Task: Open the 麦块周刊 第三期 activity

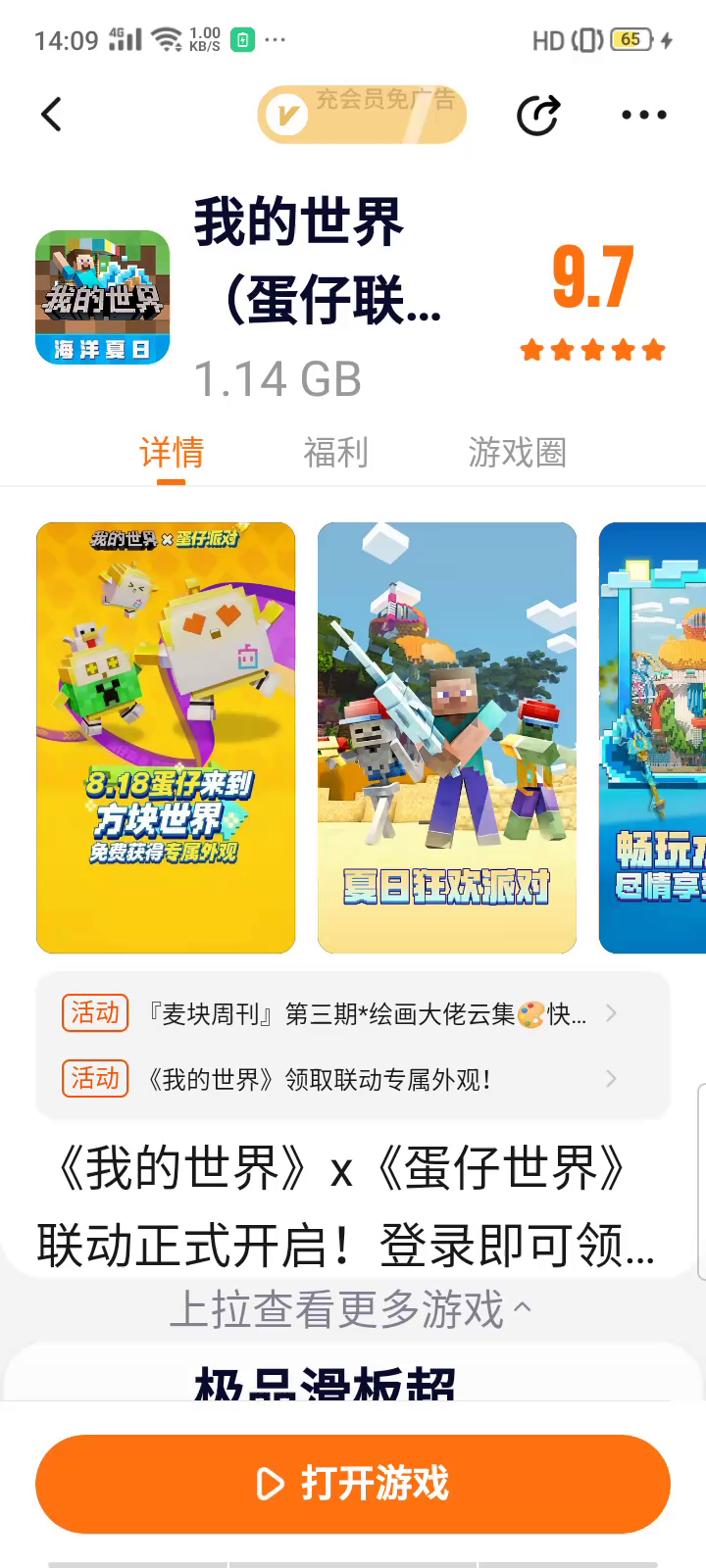Action: click(352, 1013)
